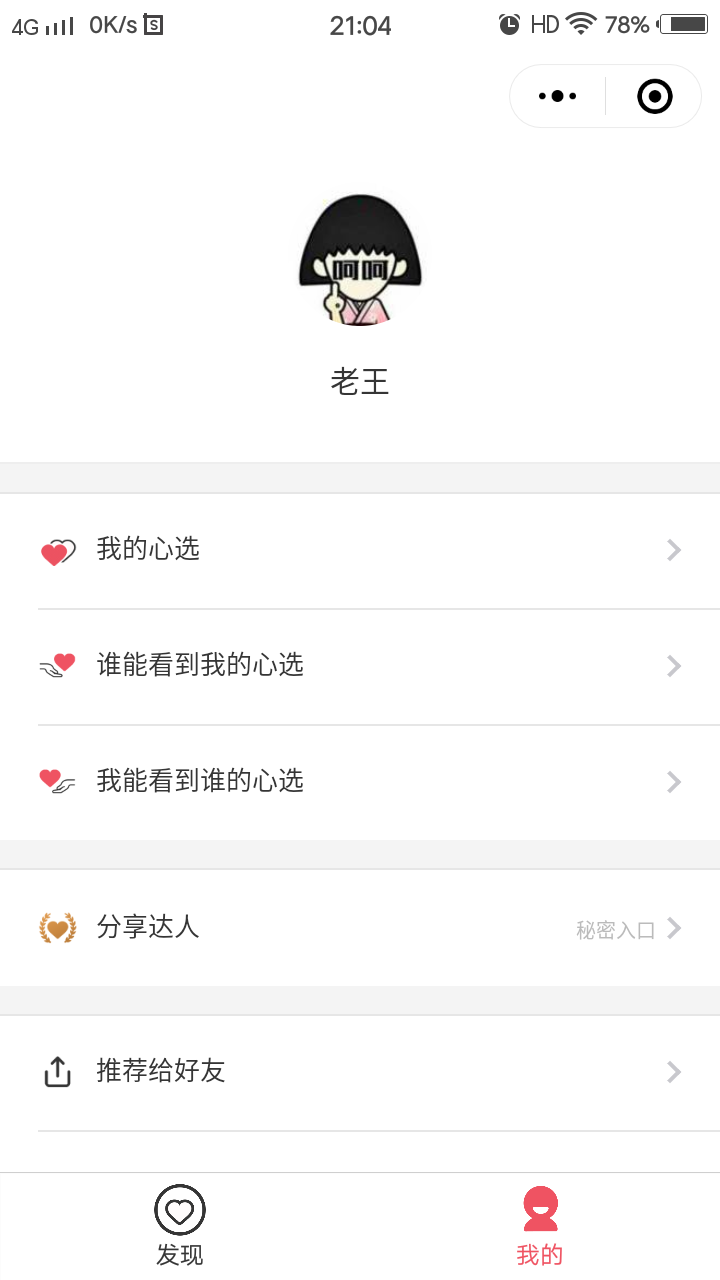Open 我能看到谁的心选 row

point(360,783)
